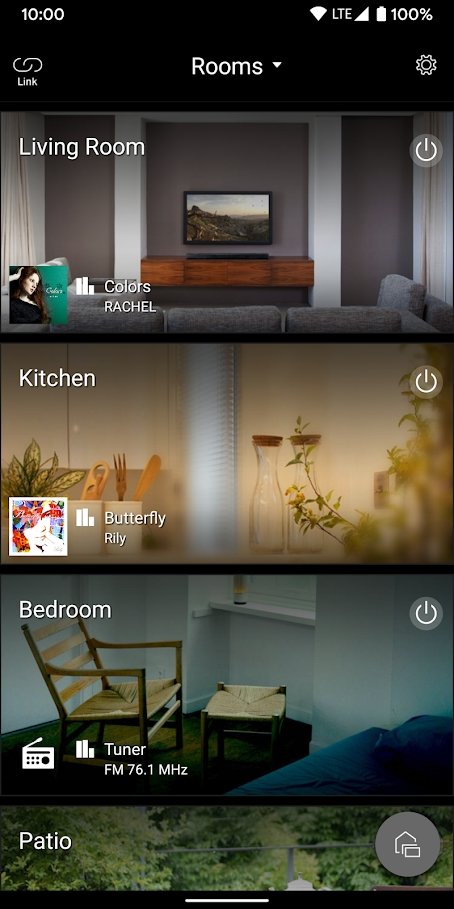Toggle Kitchen power button

click(x=426, y=382)
